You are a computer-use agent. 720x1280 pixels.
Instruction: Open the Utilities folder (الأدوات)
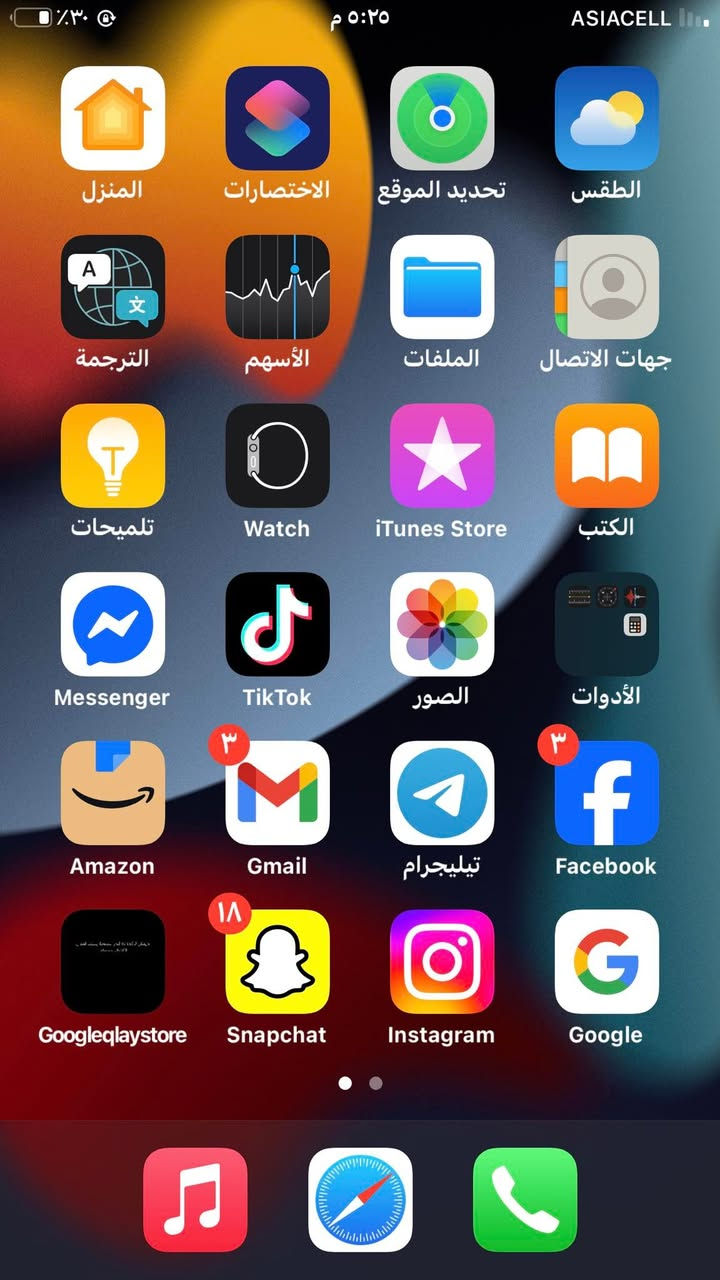coord(606,624)
